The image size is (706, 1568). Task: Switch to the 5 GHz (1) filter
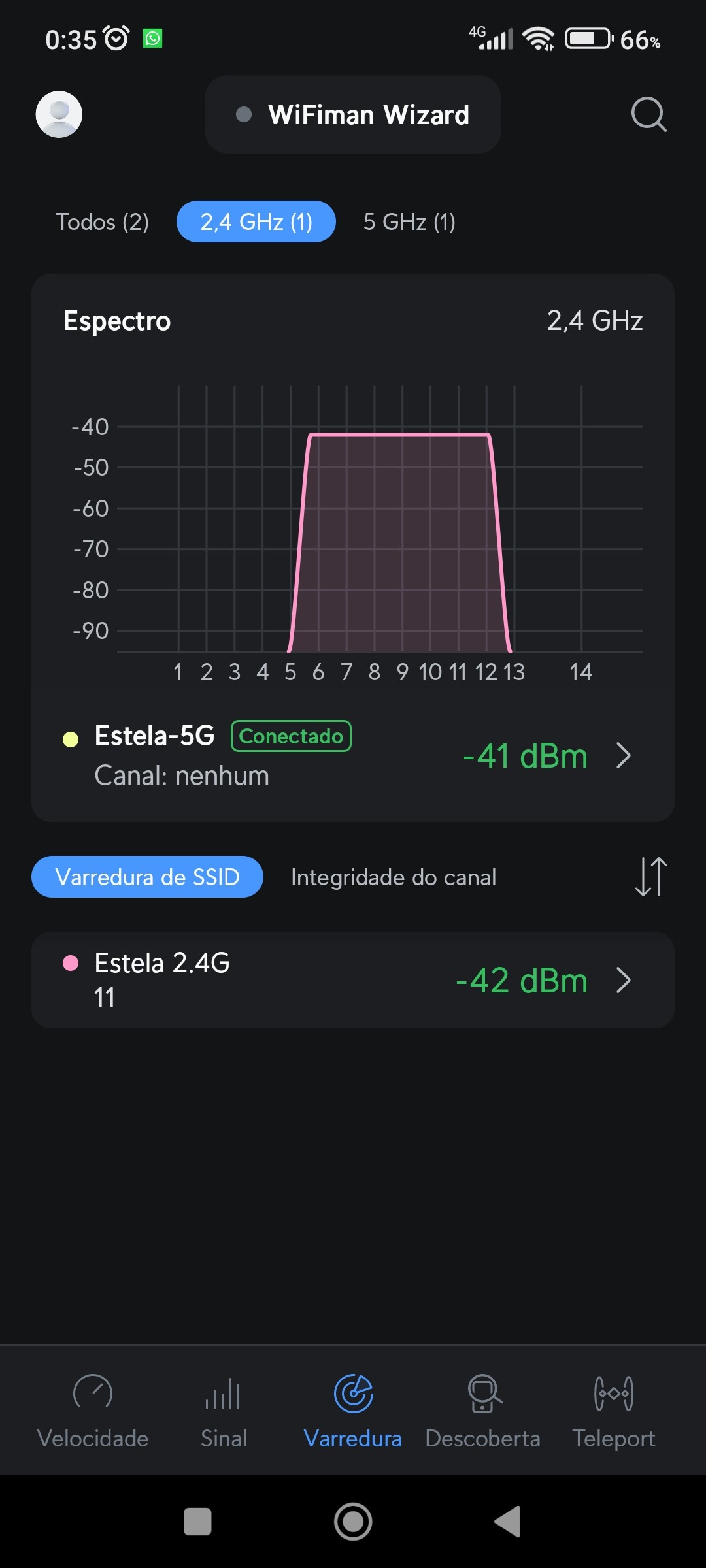point(409,222)
